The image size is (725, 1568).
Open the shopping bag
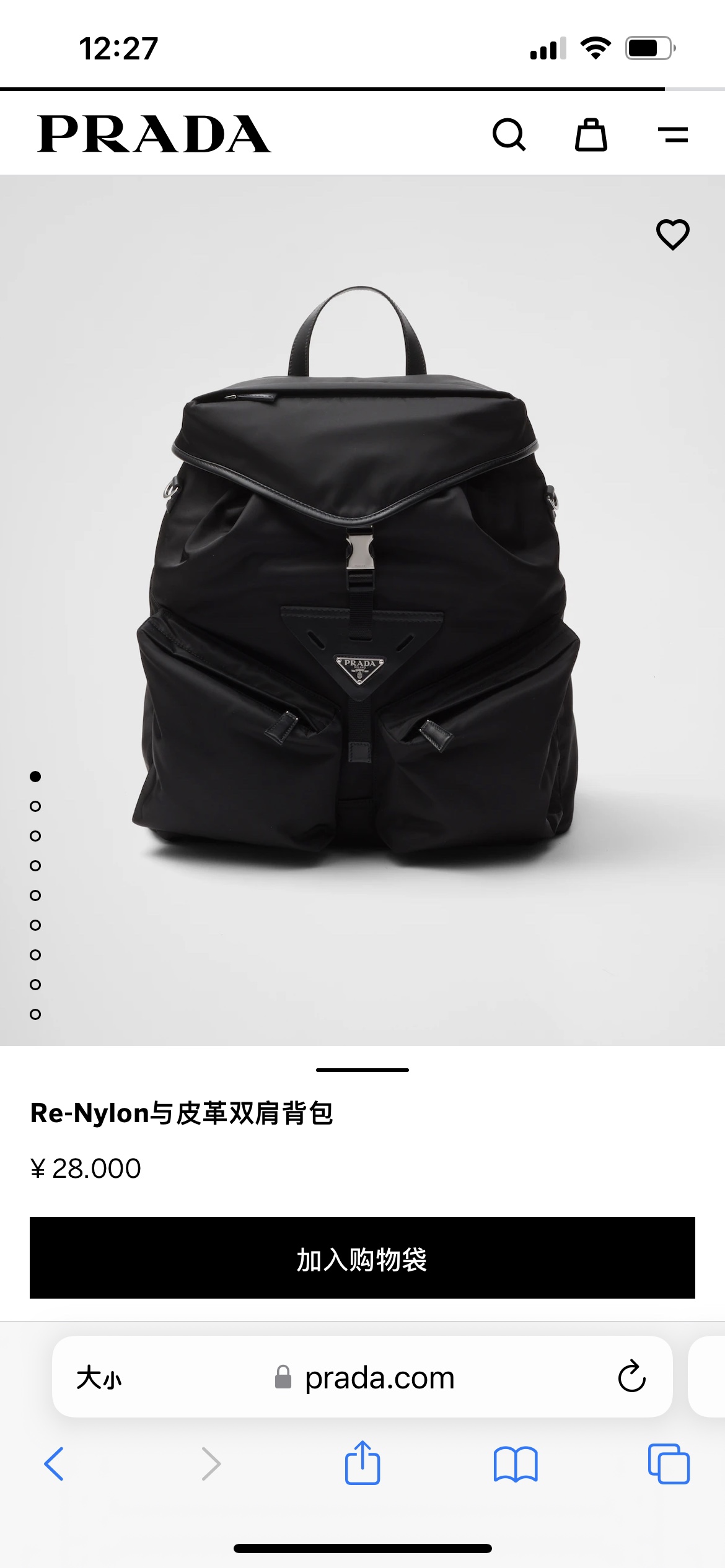point(591,134)
